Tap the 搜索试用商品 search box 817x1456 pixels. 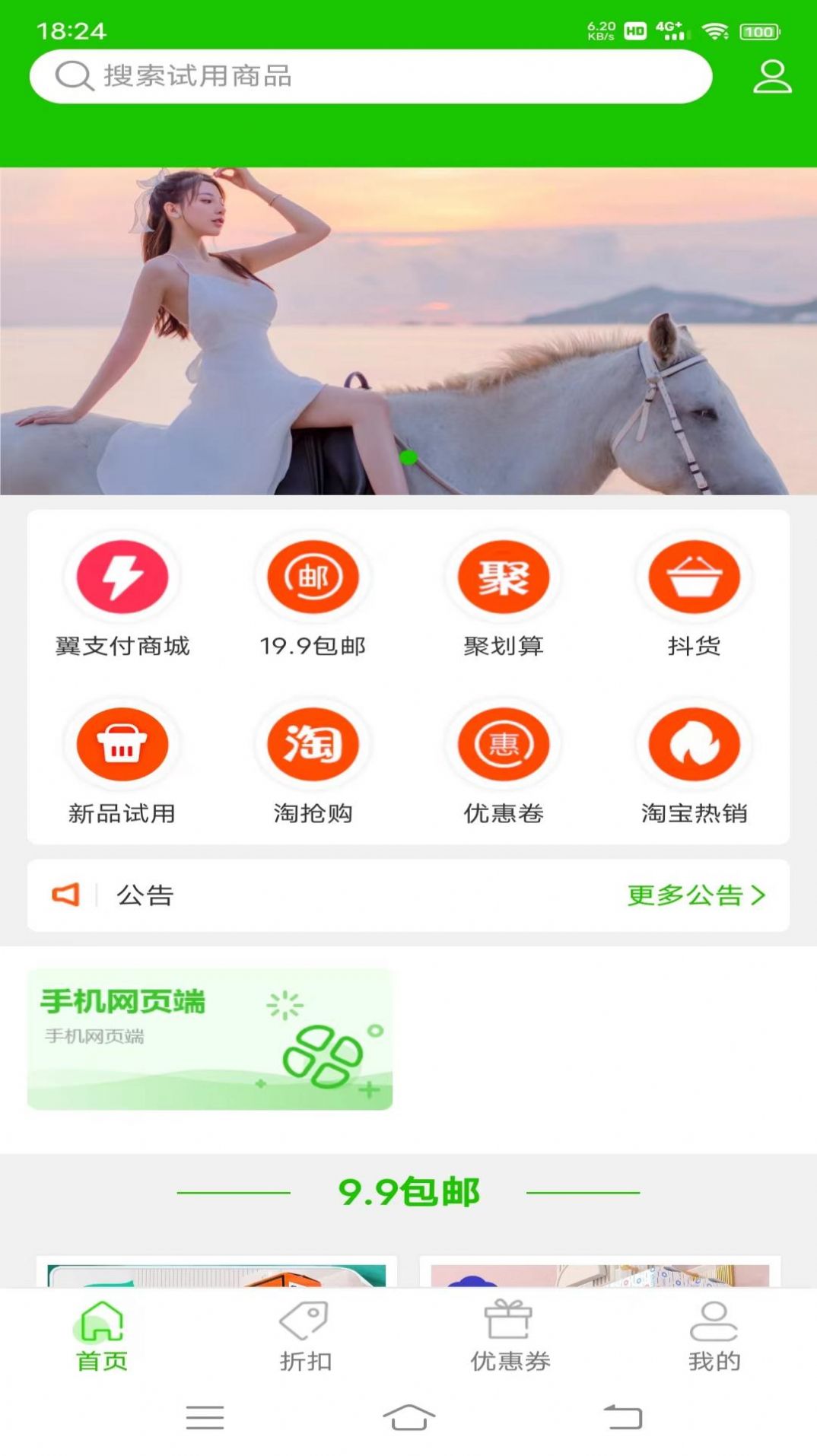point(370,76)
